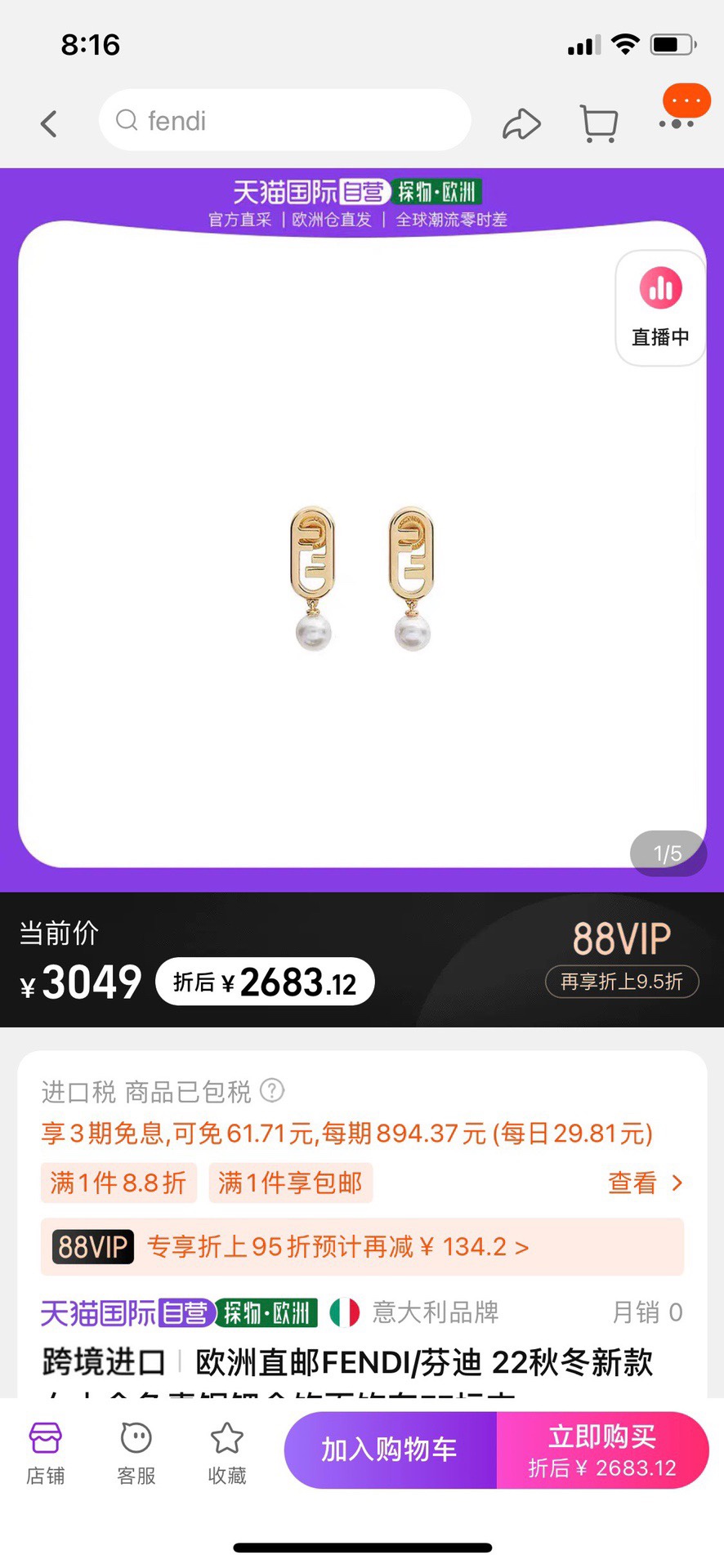This screenshot has height=1568, width=724.
Task: View the Fendi earrings product image
Action: (x=361, y=576)
